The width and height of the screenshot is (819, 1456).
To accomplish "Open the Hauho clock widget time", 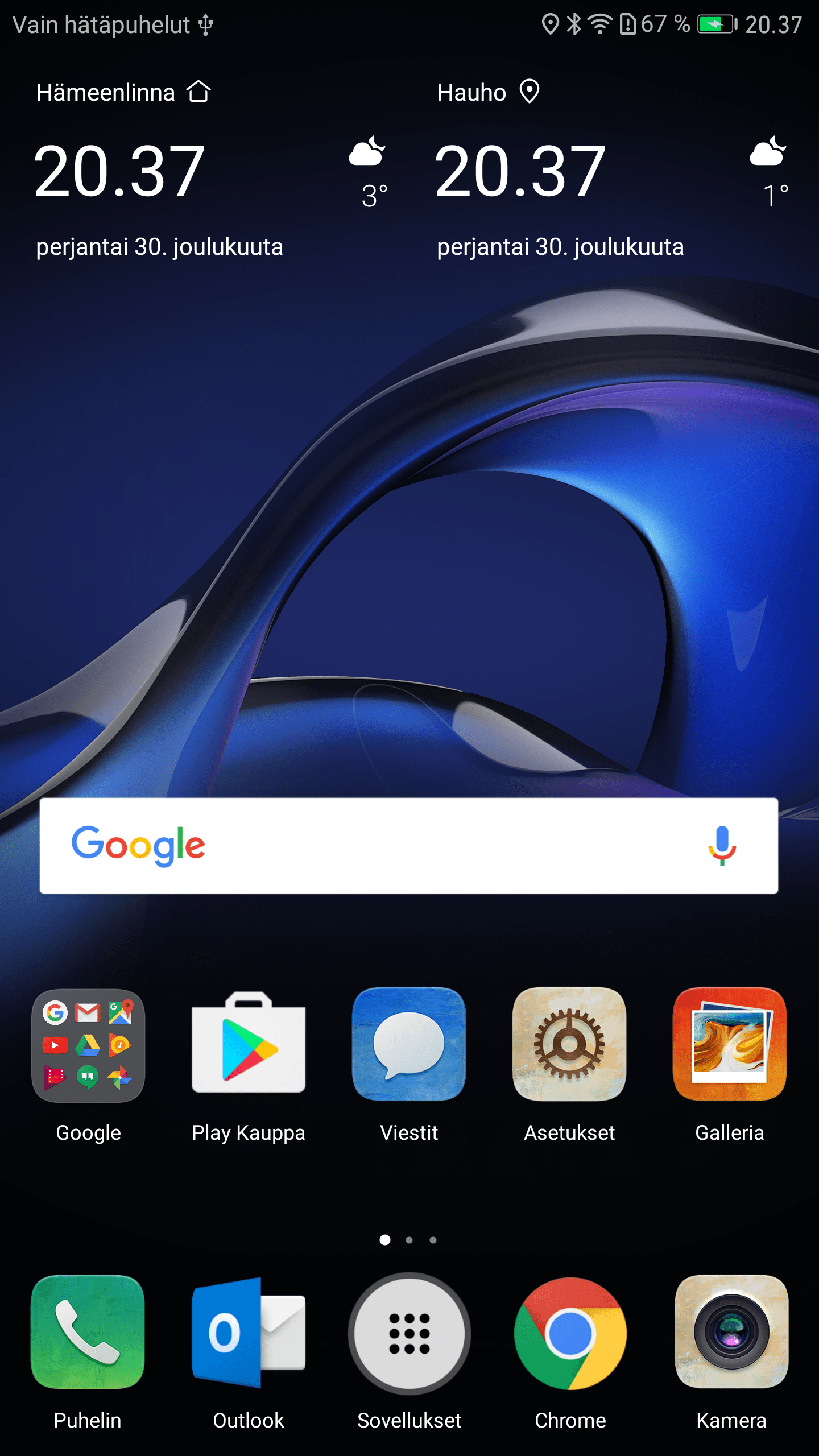I will (520, 171).
